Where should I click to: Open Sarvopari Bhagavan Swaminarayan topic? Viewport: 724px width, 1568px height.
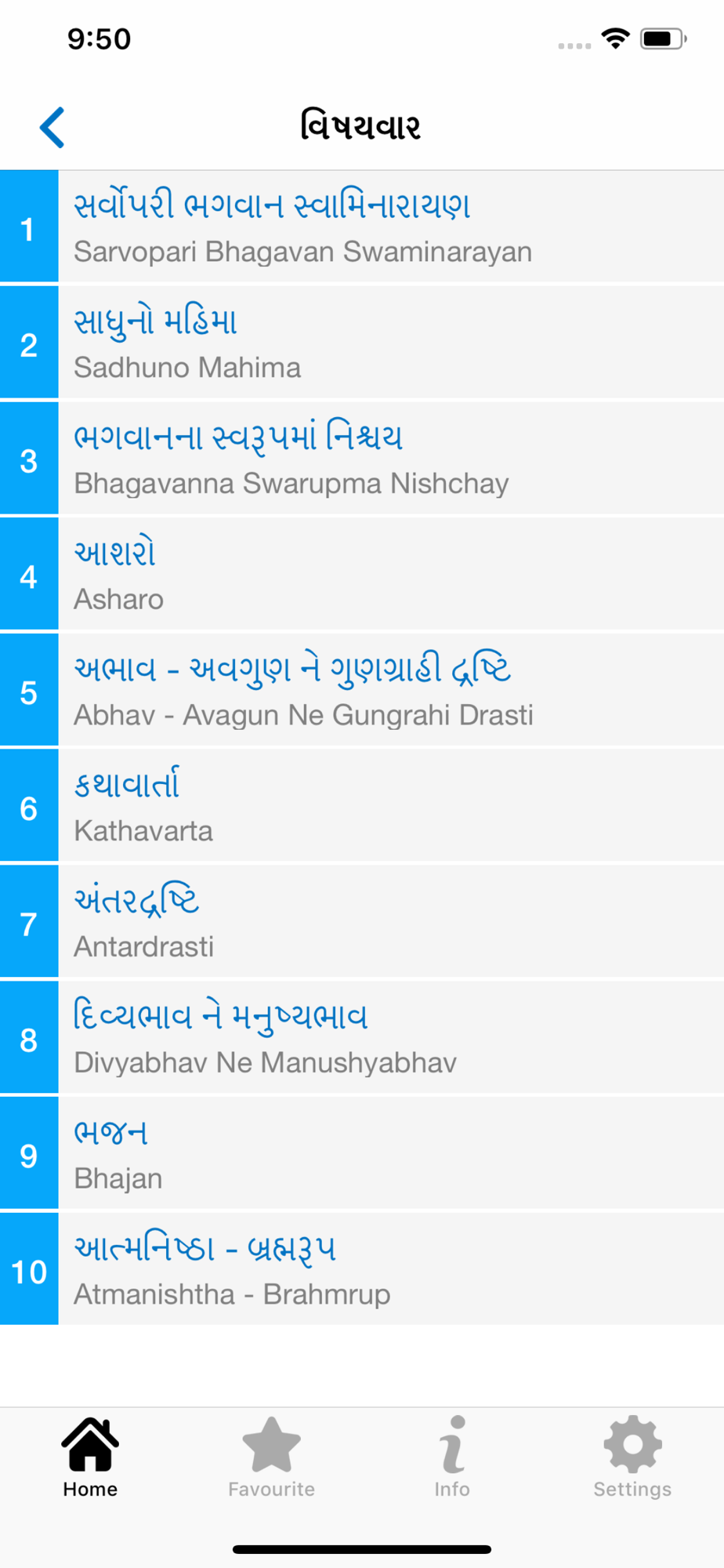coord(362,227)
